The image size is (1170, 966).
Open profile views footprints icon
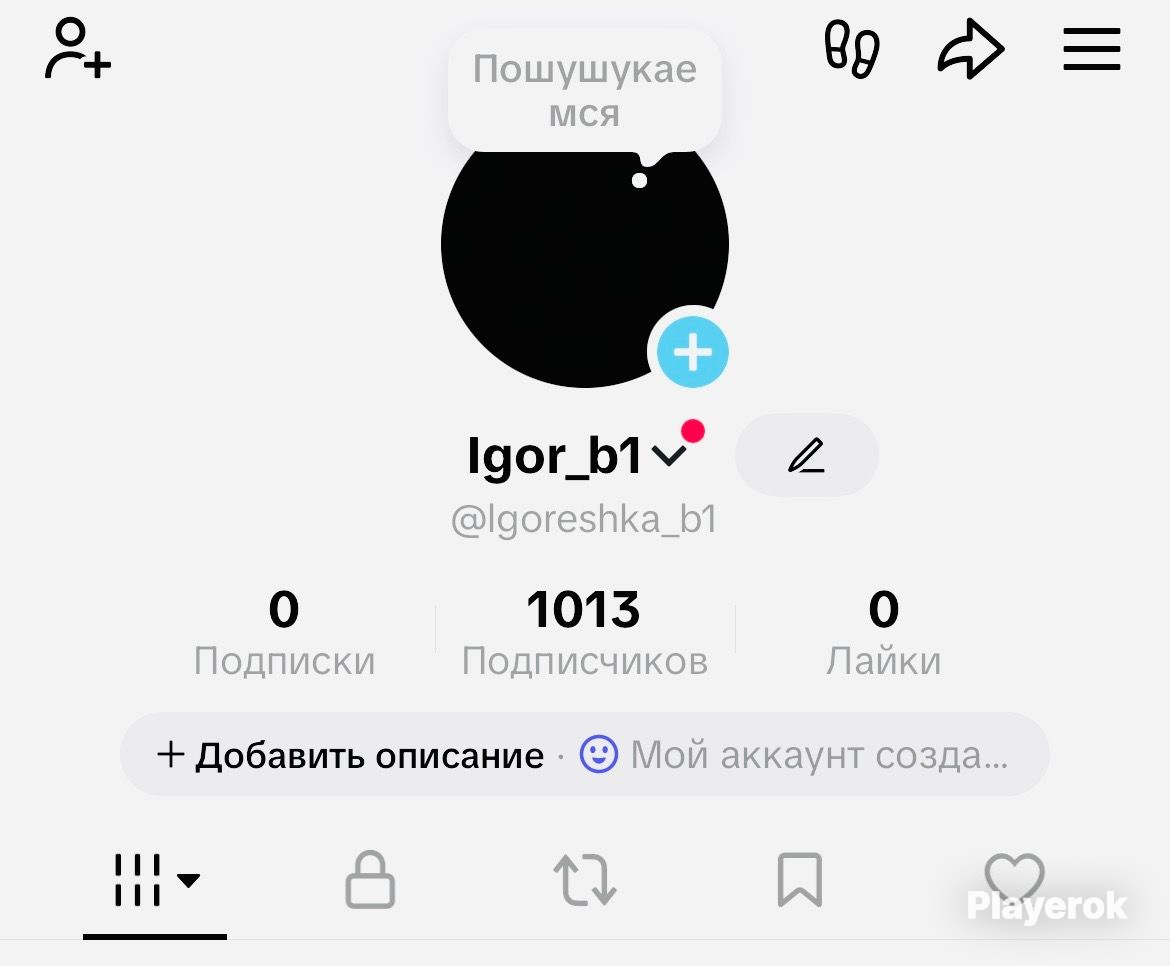click(852, 49)
